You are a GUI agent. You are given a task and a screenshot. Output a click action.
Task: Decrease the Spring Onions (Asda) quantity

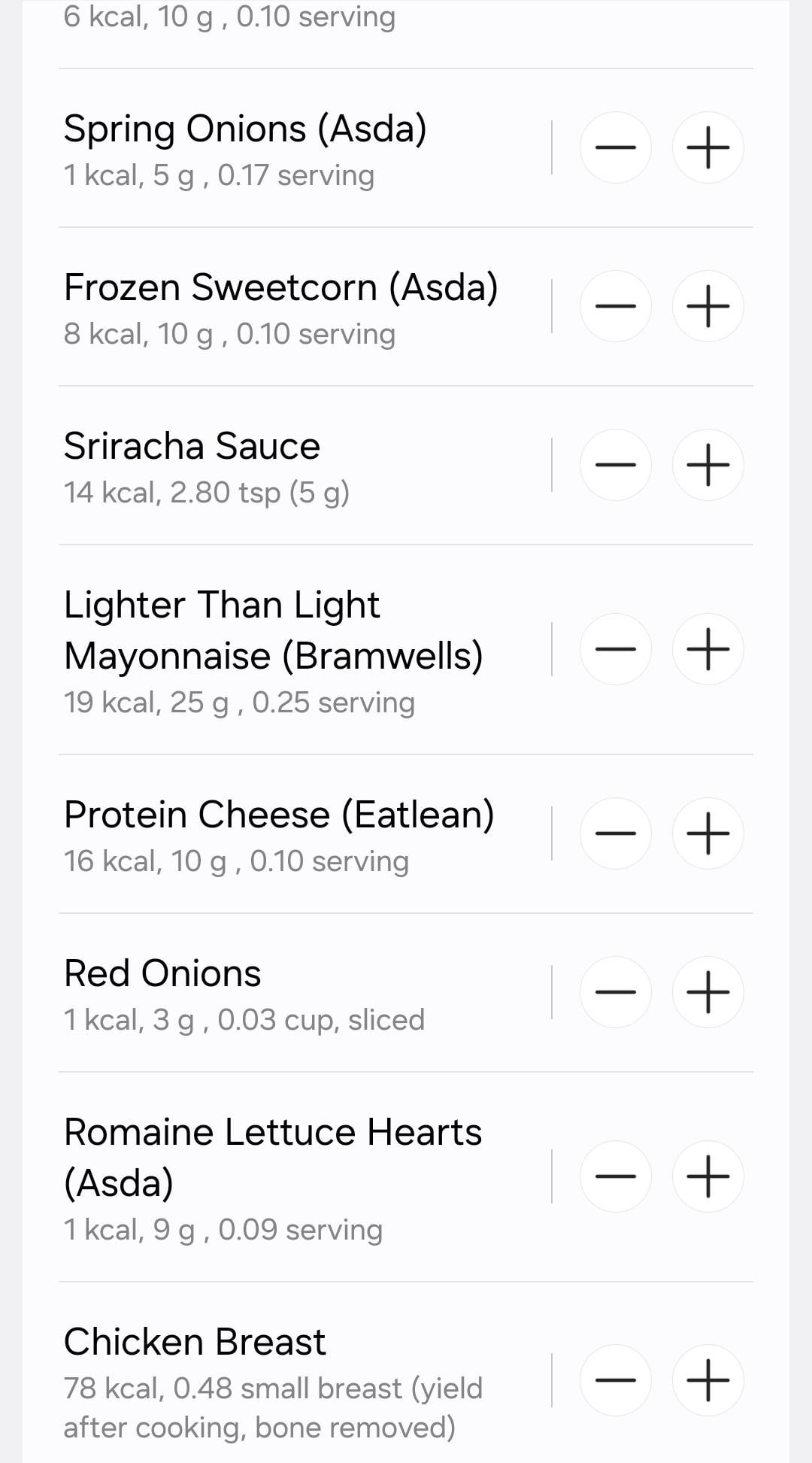(x=616, y=147)
